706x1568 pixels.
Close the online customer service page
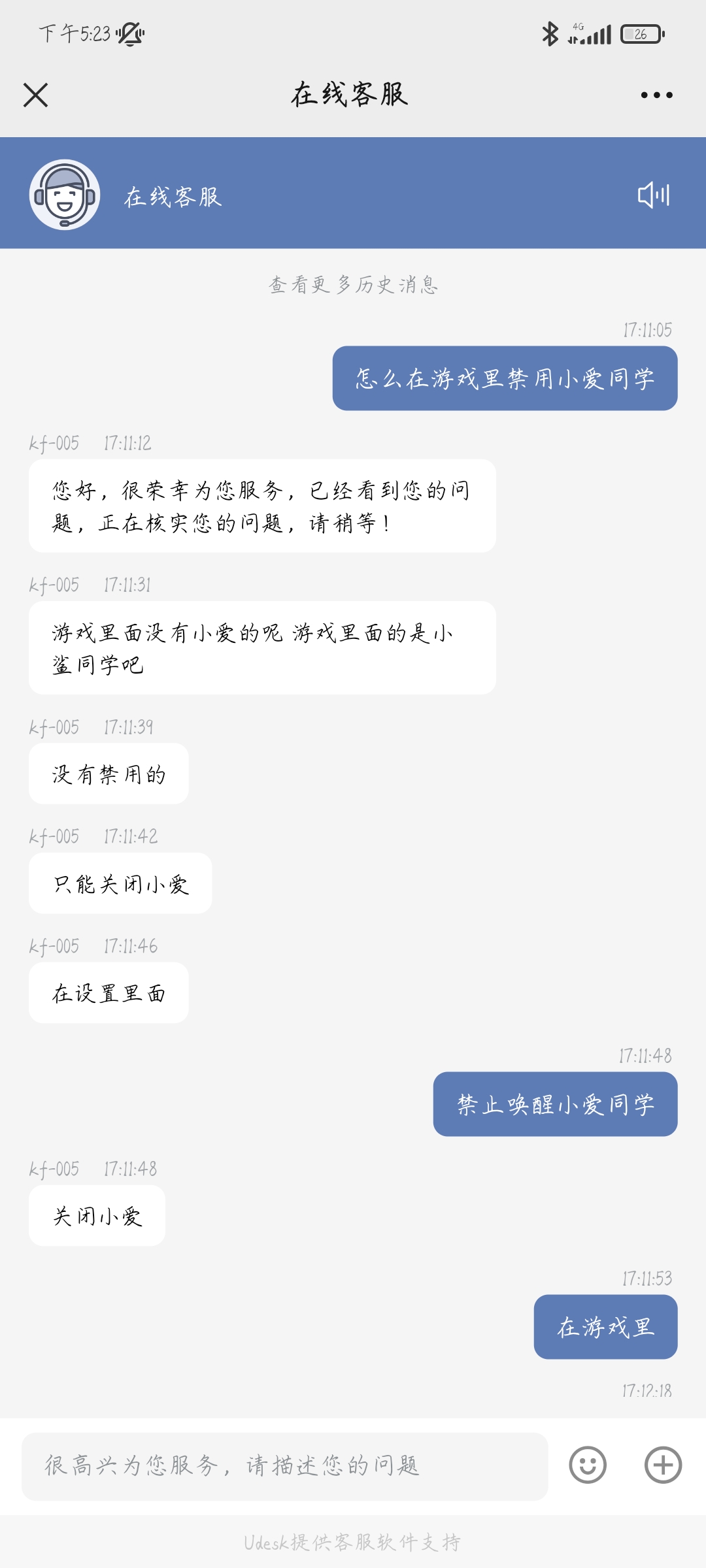pyautogui.click(x=36, y=95)
